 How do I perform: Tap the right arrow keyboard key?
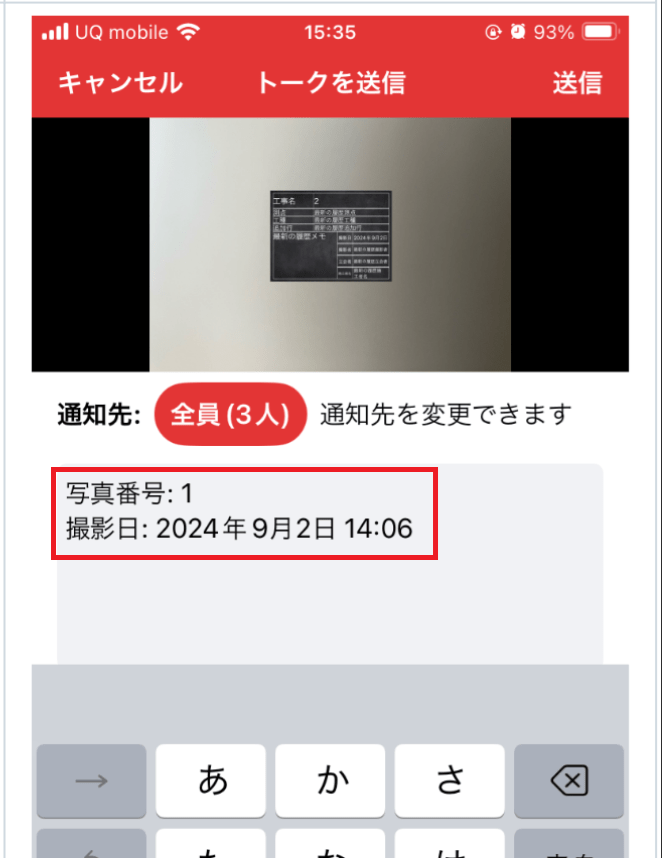(x=92, y=781)
